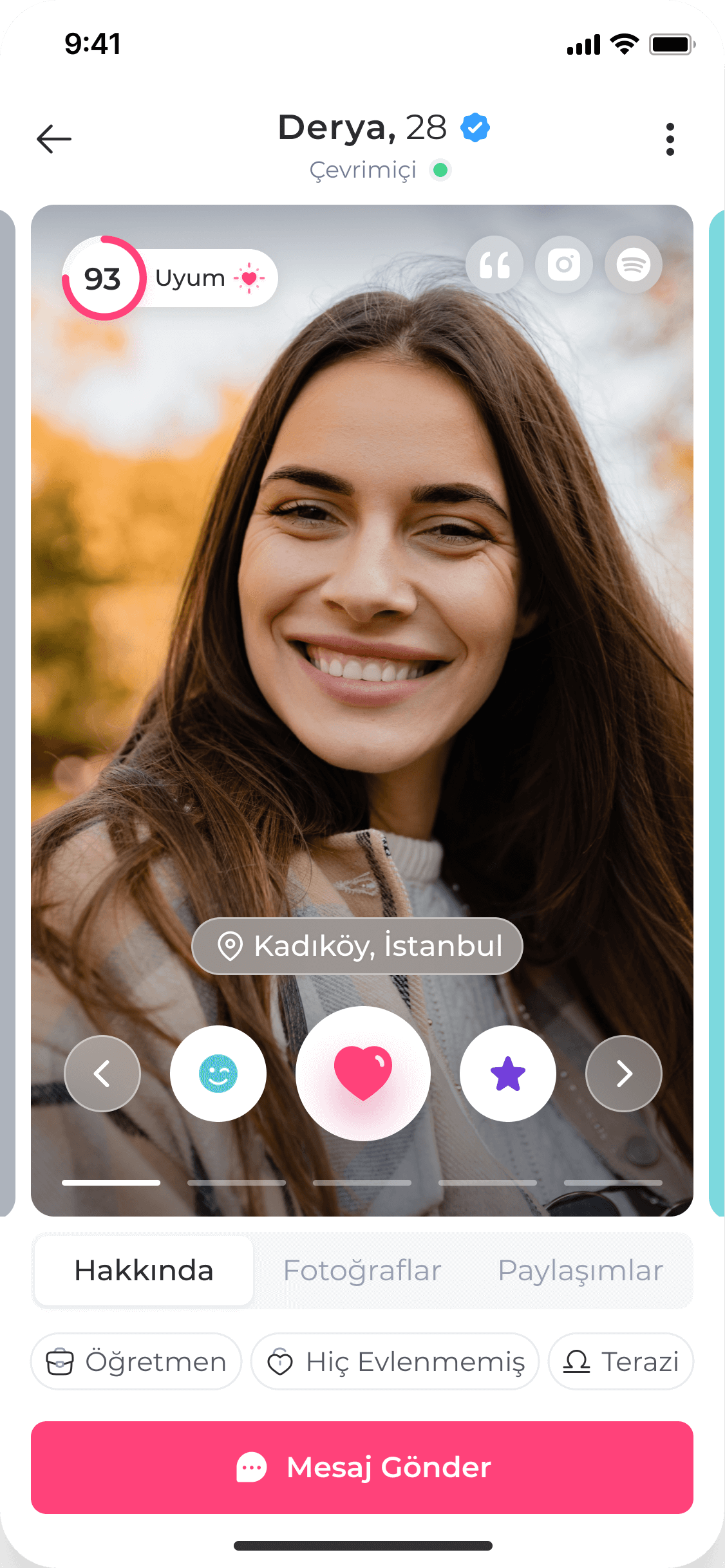Tap the Terazi zodiac chip

(621, 1361)
